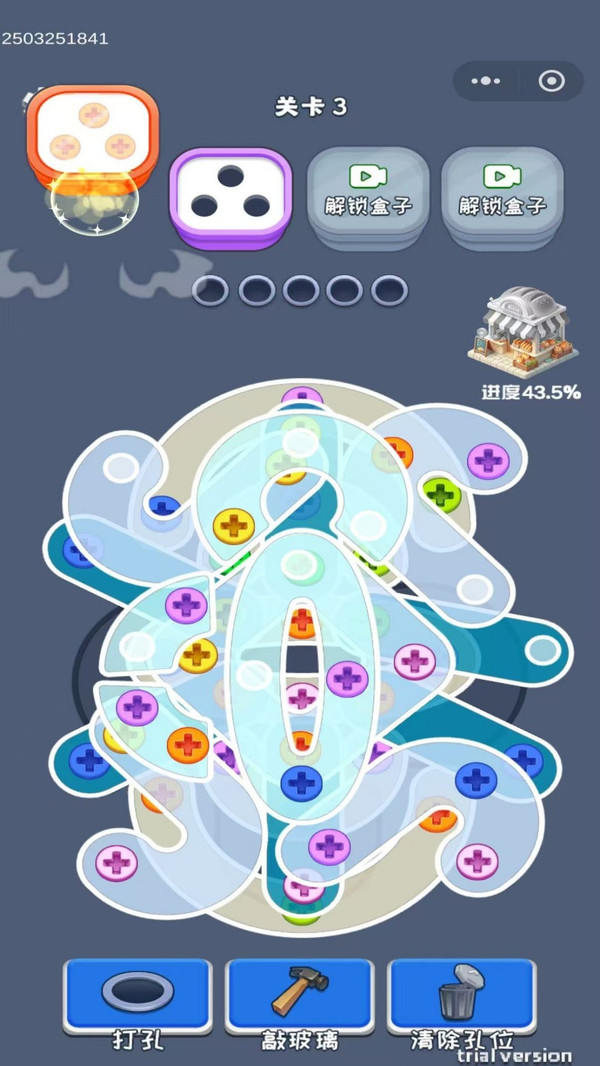
Task: Unlock the last locked box via video
Action: [x=502, y=190]
